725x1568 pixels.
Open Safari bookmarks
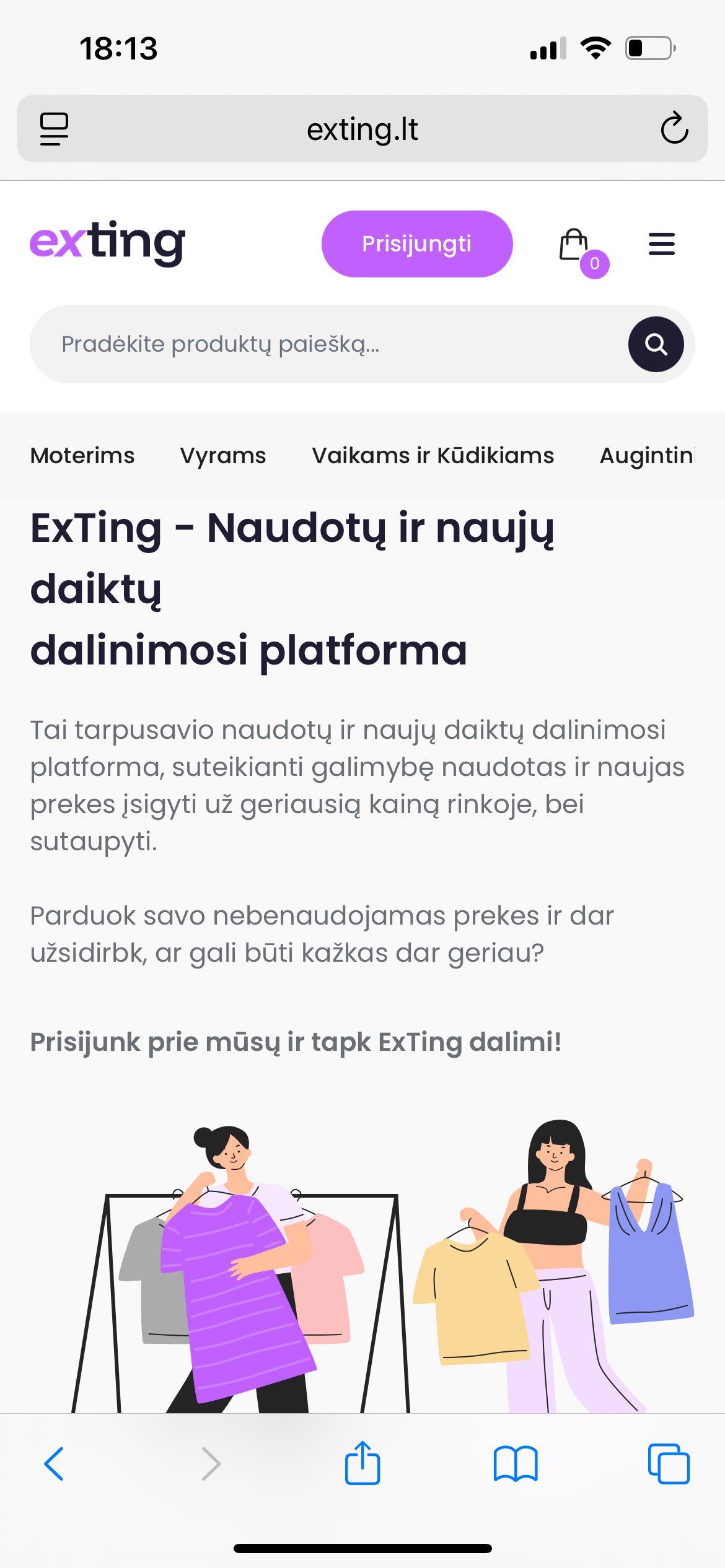[516, 1464]
